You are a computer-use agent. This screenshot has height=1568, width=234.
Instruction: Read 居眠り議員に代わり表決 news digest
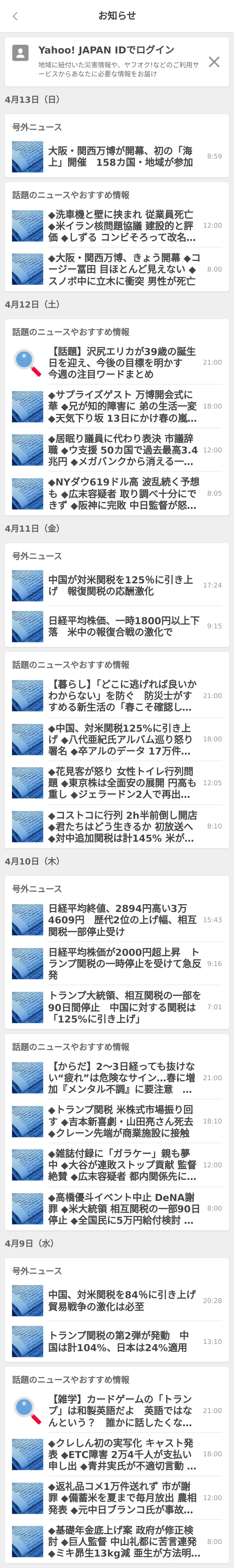click(122, 450)
